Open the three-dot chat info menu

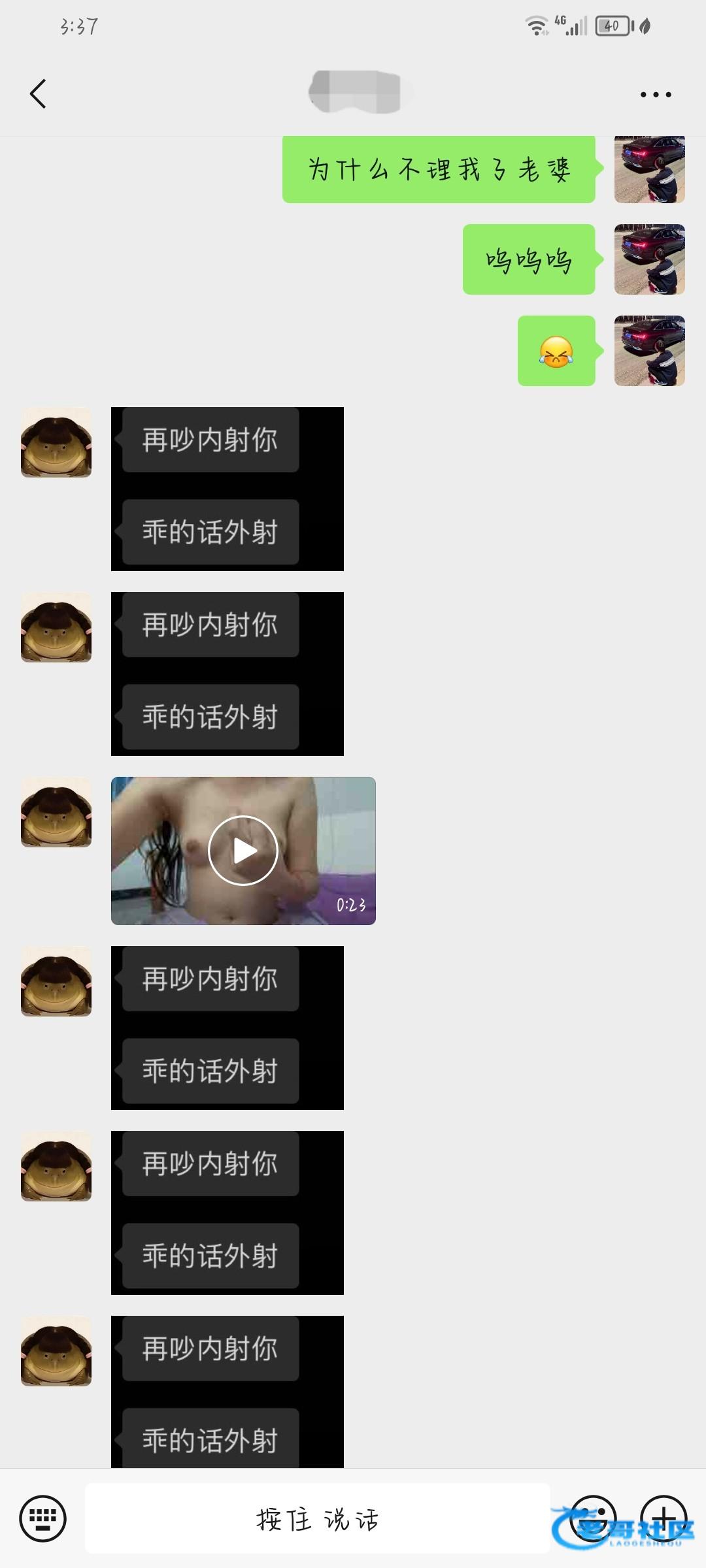pos(656,95)
